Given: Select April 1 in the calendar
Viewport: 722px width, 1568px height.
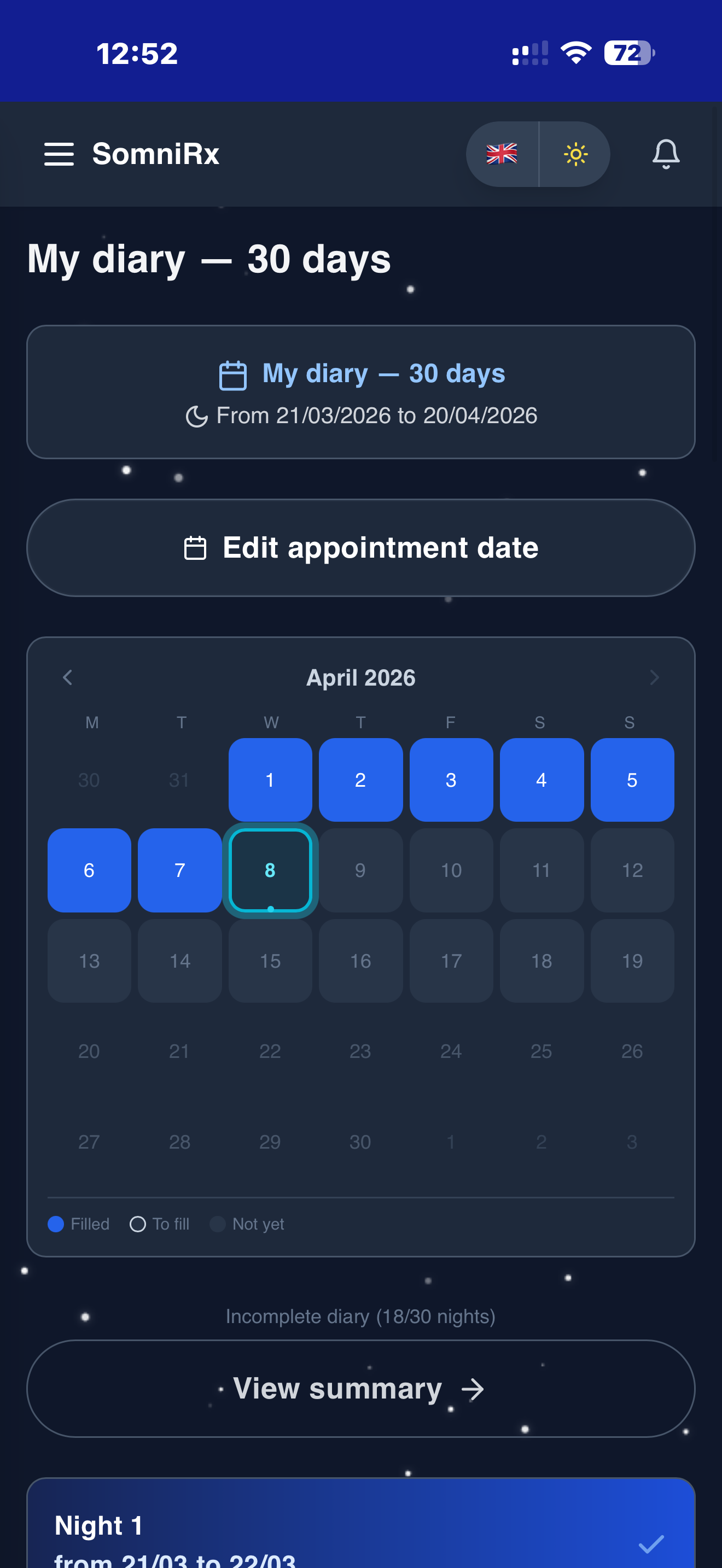Looking at the screenshot, I should [x=270, y=780].
